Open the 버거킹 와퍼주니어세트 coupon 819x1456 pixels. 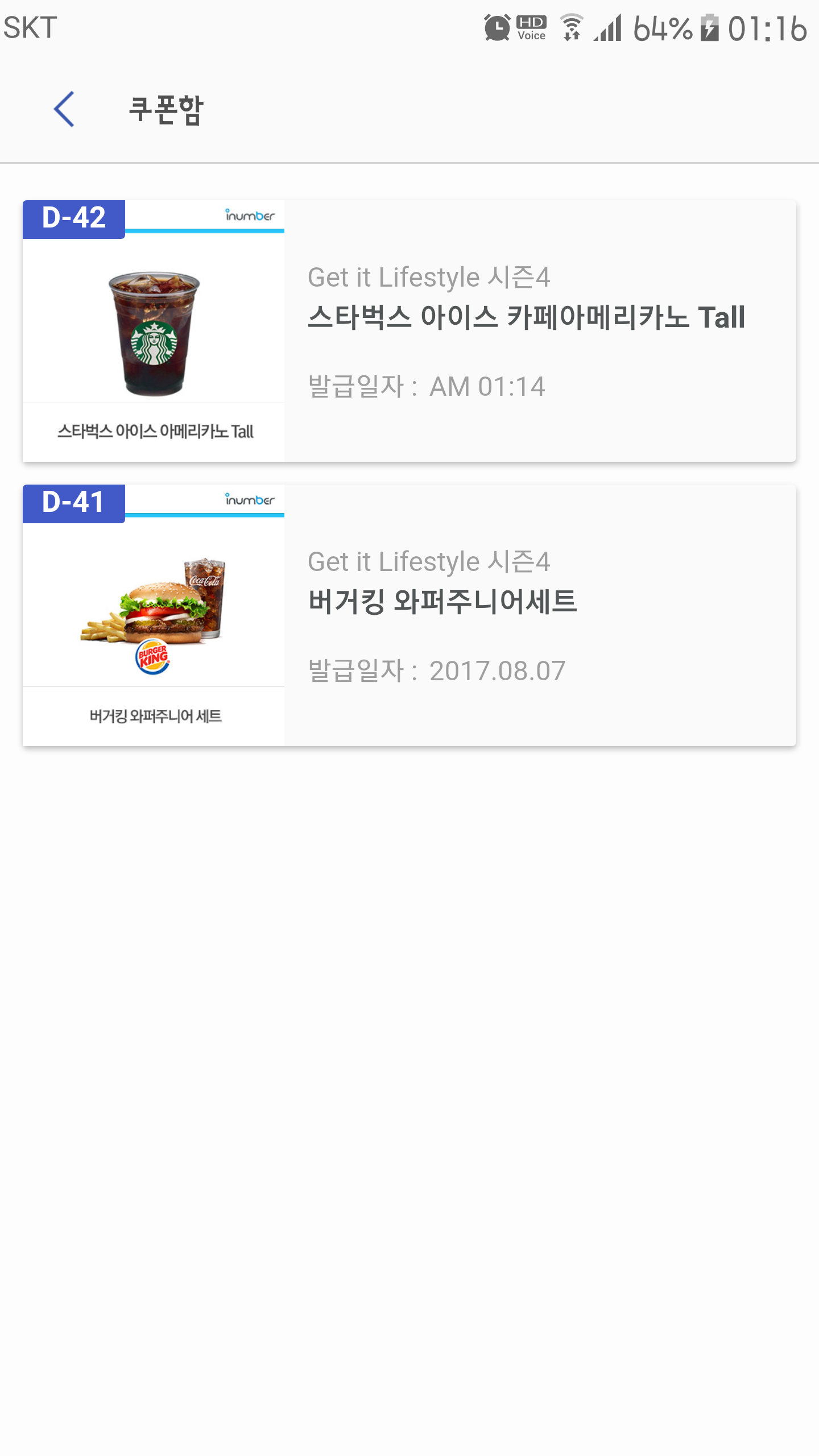[409, 615]
